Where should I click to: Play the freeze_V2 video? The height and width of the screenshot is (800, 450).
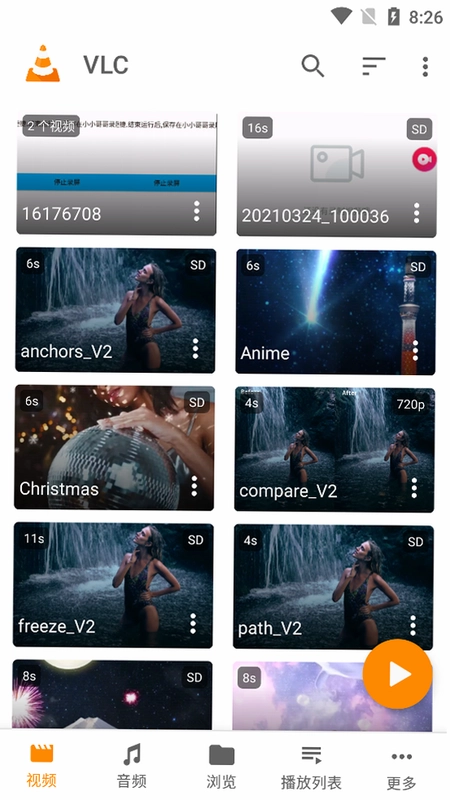pos(113,585)
